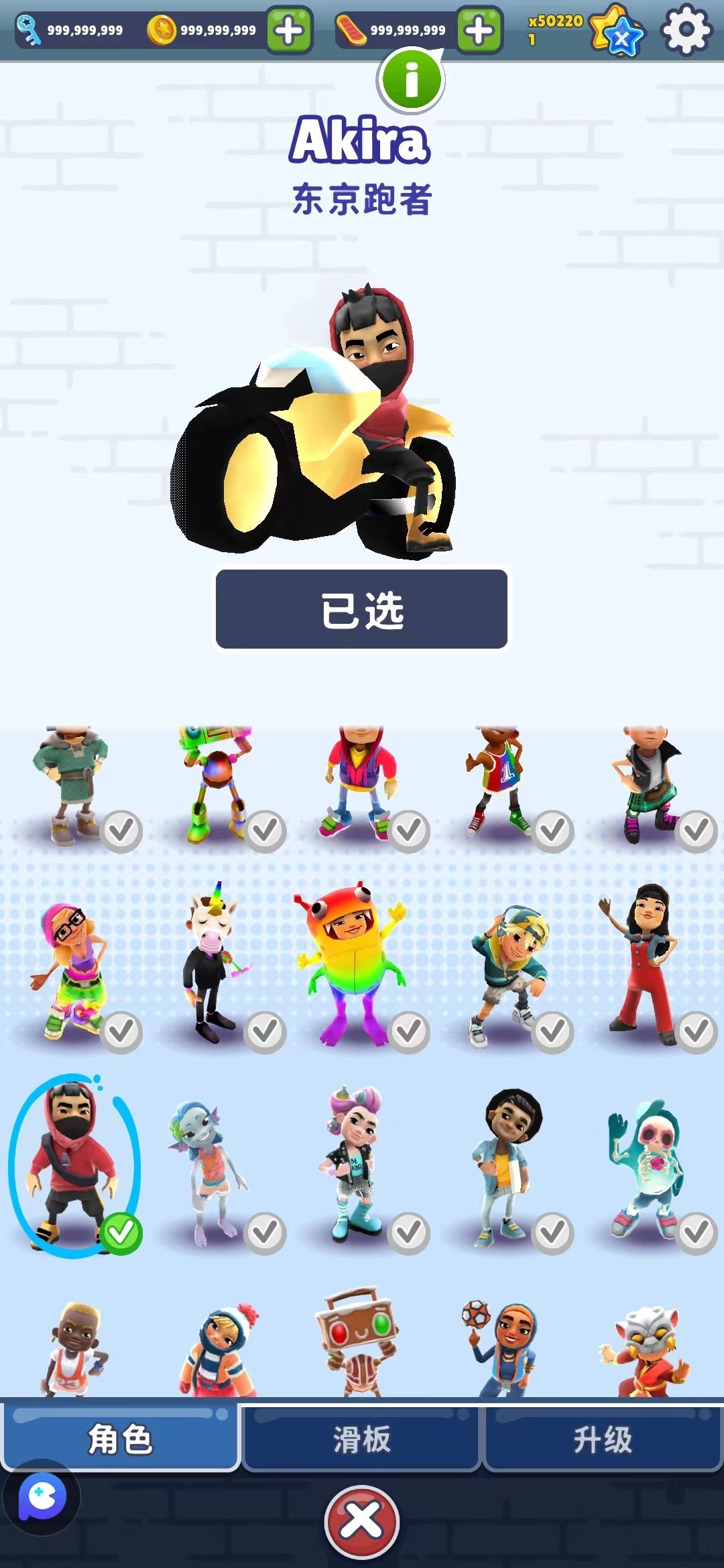The width and height of the screenshot is (724, 1568).
Task: Tap Akira riding the golden motorcycle preview
Action: click(x=322, y=422)
